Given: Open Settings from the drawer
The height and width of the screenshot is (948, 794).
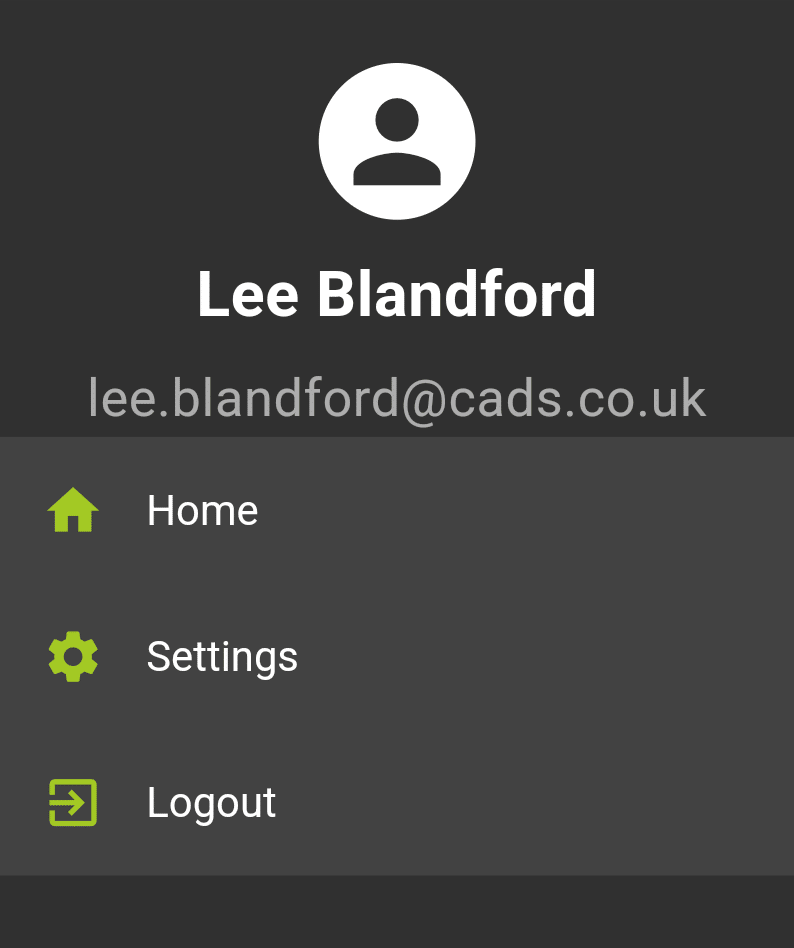Looking at the screenshot, I should tap(222, 657).
